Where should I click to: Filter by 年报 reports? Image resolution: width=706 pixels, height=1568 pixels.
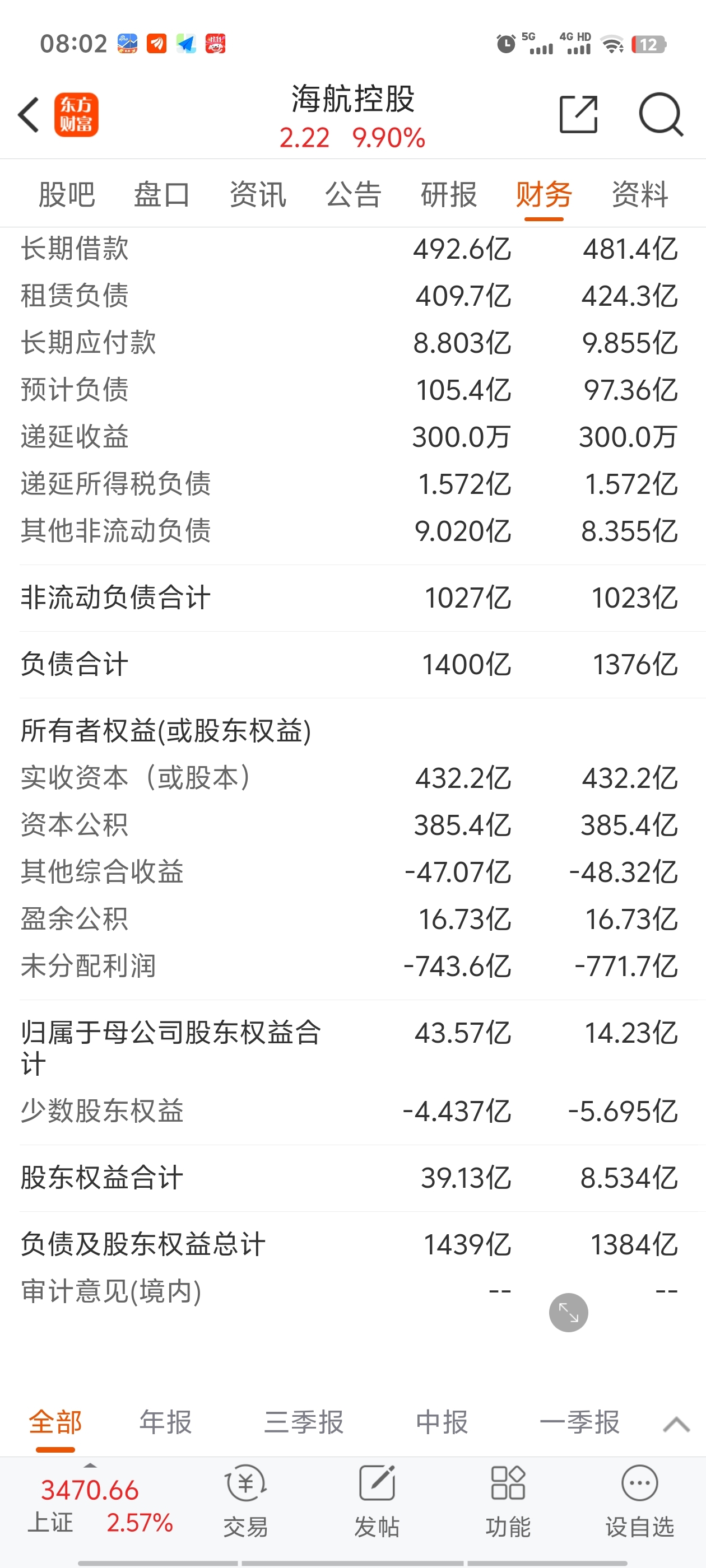166,1422
